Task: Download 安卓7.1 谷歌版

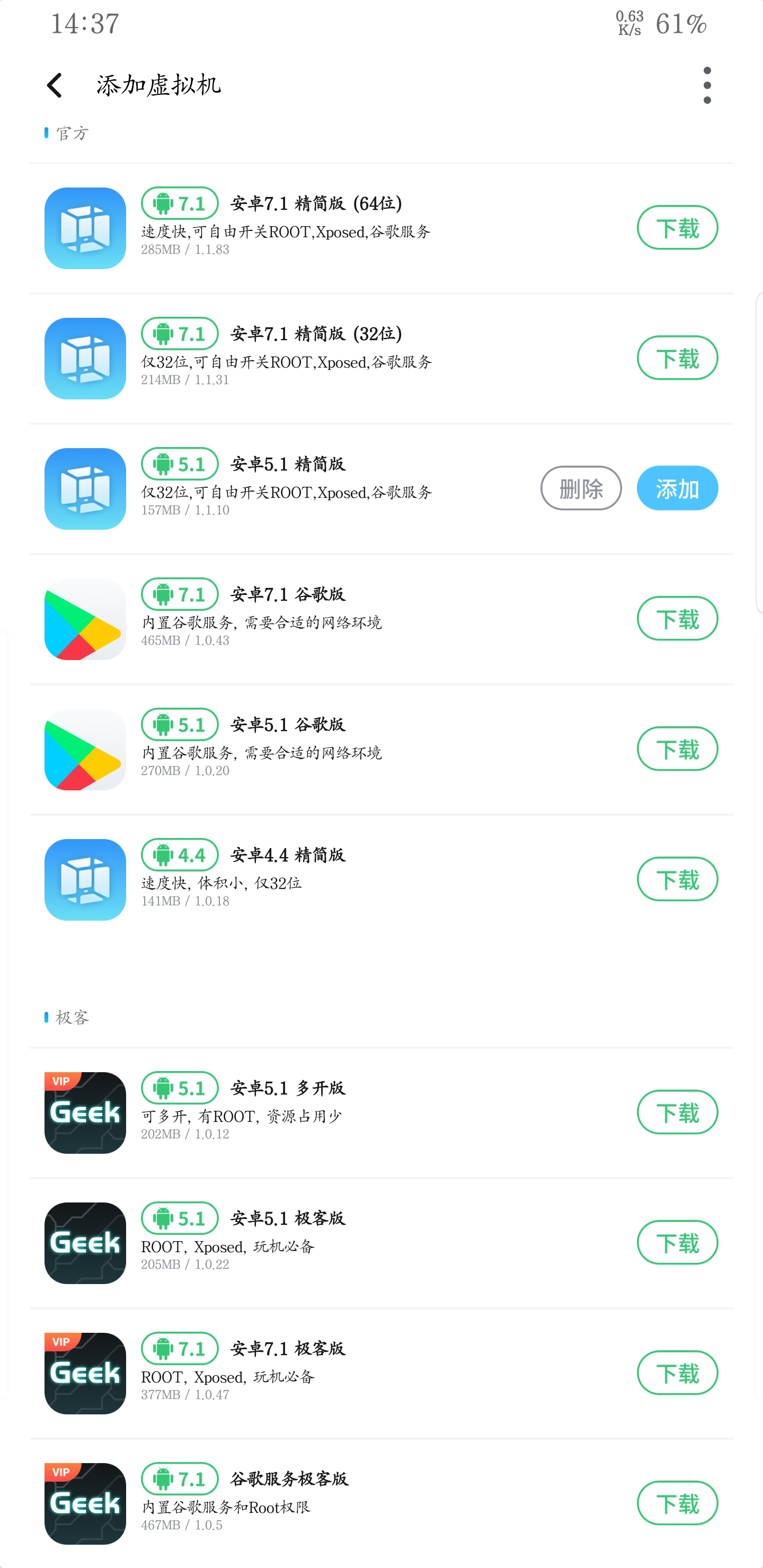Action: click(677, 618)
